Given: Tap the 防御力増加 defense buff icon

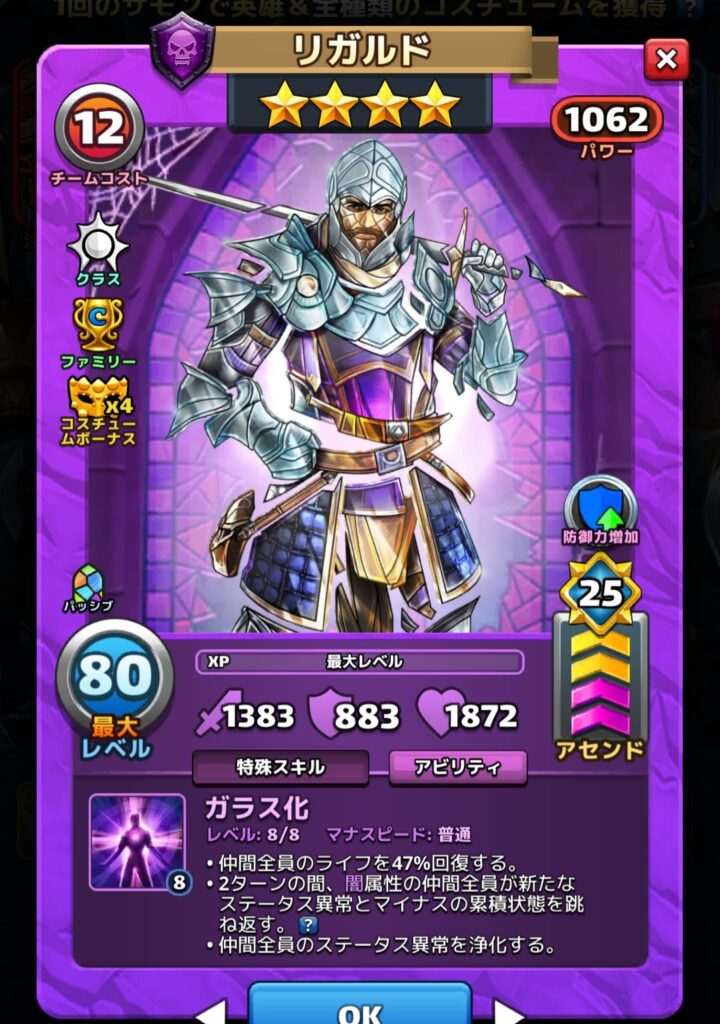Looking at the screenshot, I should (x=599, y=506).
